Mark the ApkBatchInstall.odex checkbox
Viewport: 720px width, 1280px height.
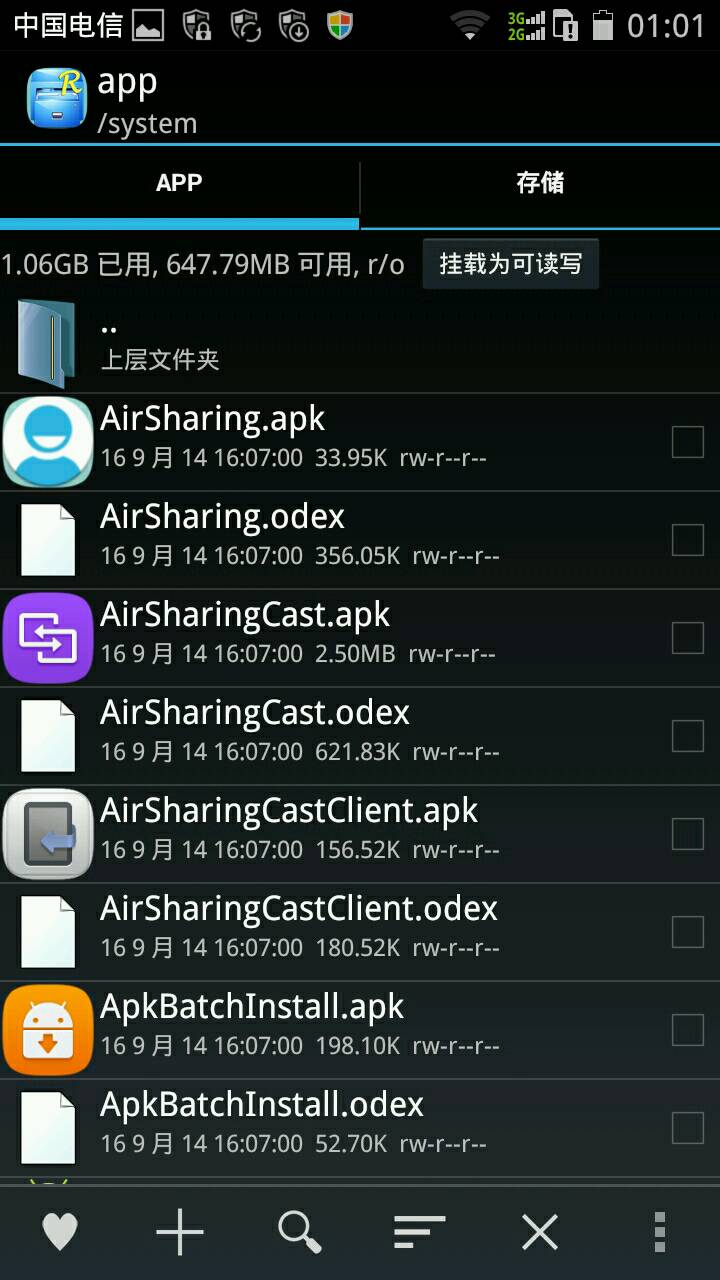(x=688, y=1128)
